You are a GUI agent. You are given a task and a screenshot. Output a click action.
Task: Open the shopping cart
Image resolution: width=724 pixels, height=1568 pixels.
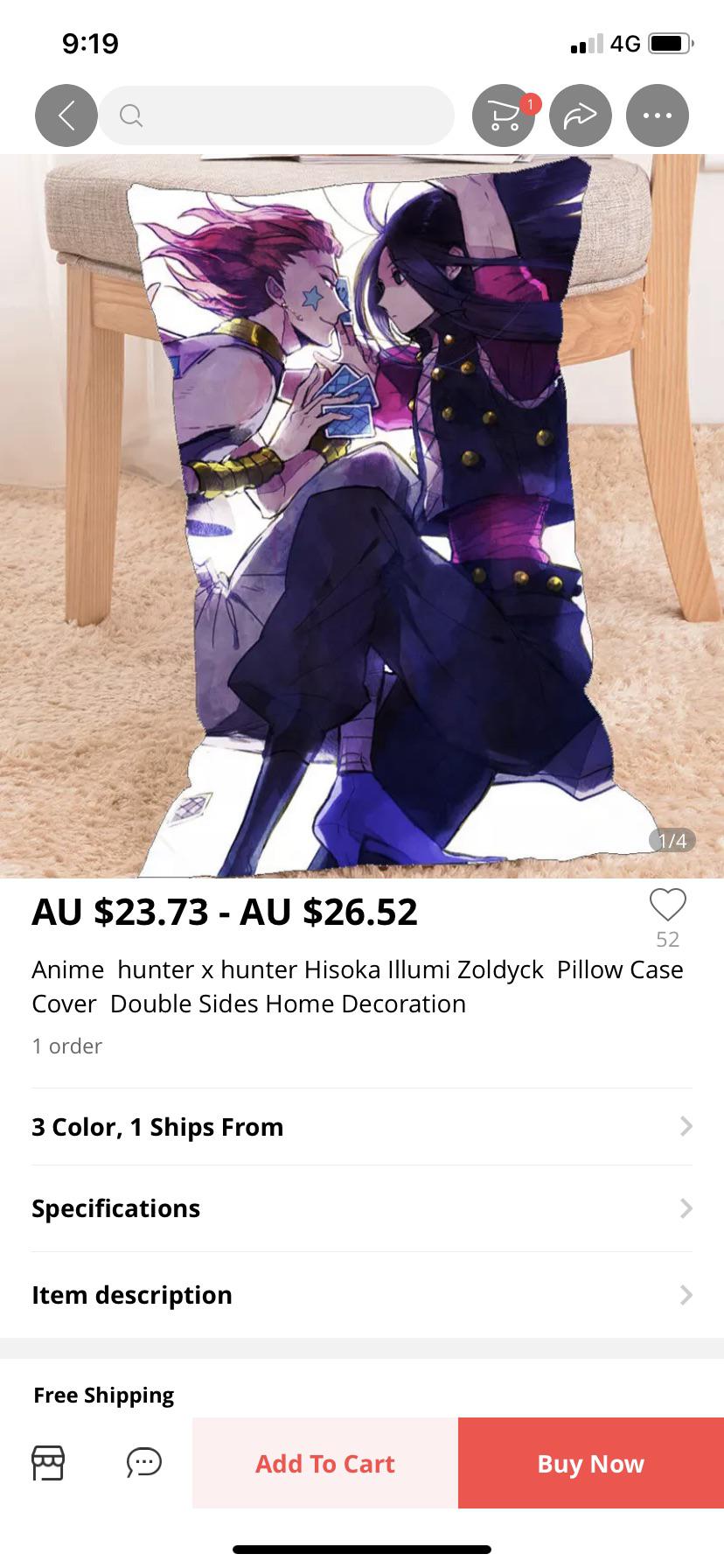coord(504,115)
